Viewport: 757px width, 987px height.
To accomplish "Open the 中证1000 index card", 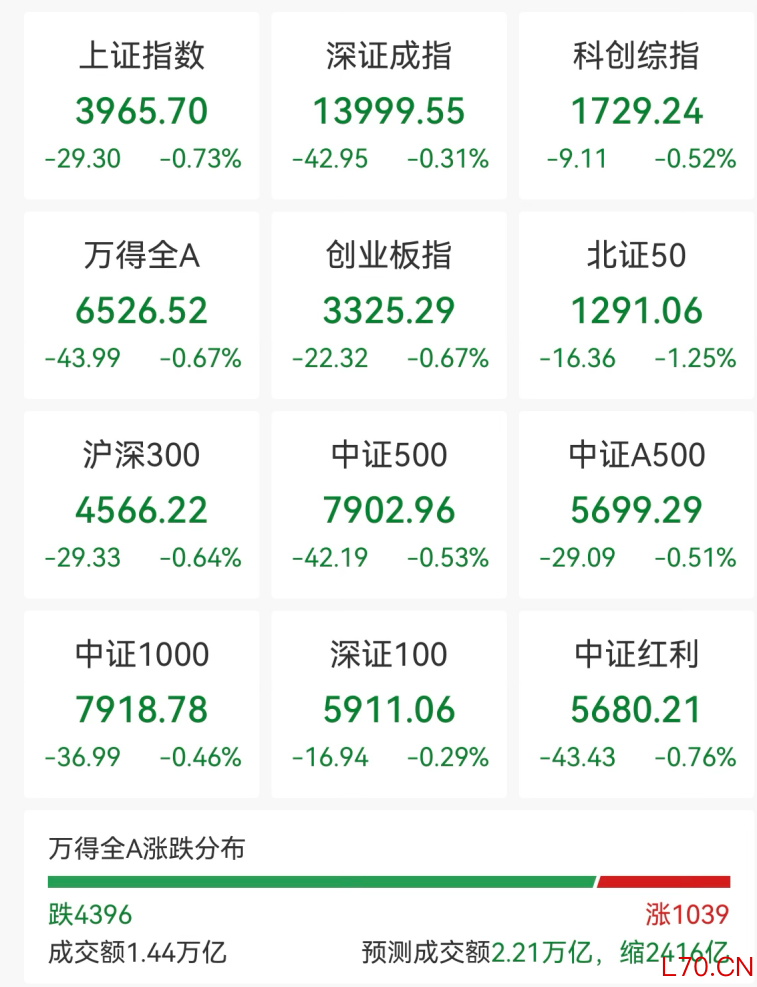I will (x=141, y=706).
